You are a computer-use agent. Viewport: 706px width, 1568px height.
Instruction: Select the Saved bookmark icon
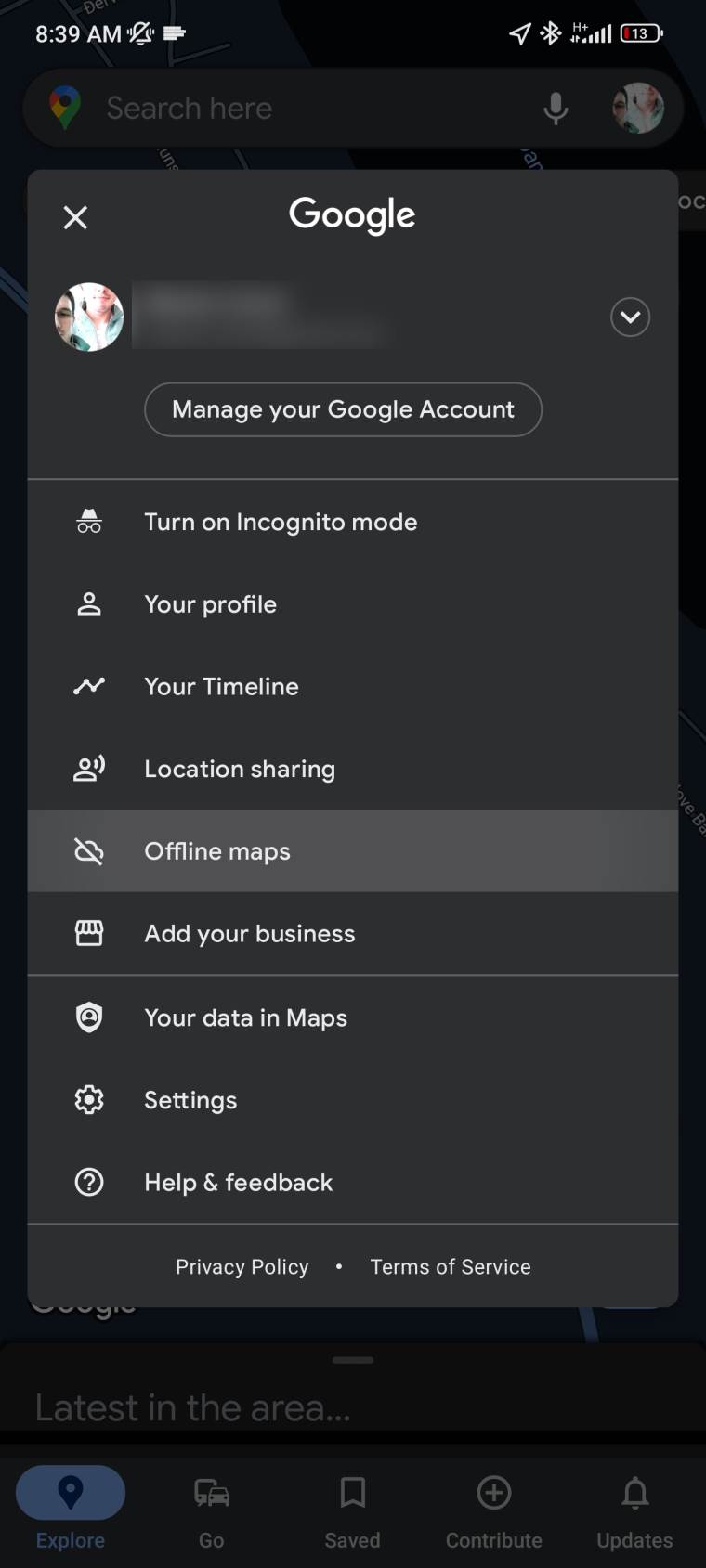point(352,1495)
